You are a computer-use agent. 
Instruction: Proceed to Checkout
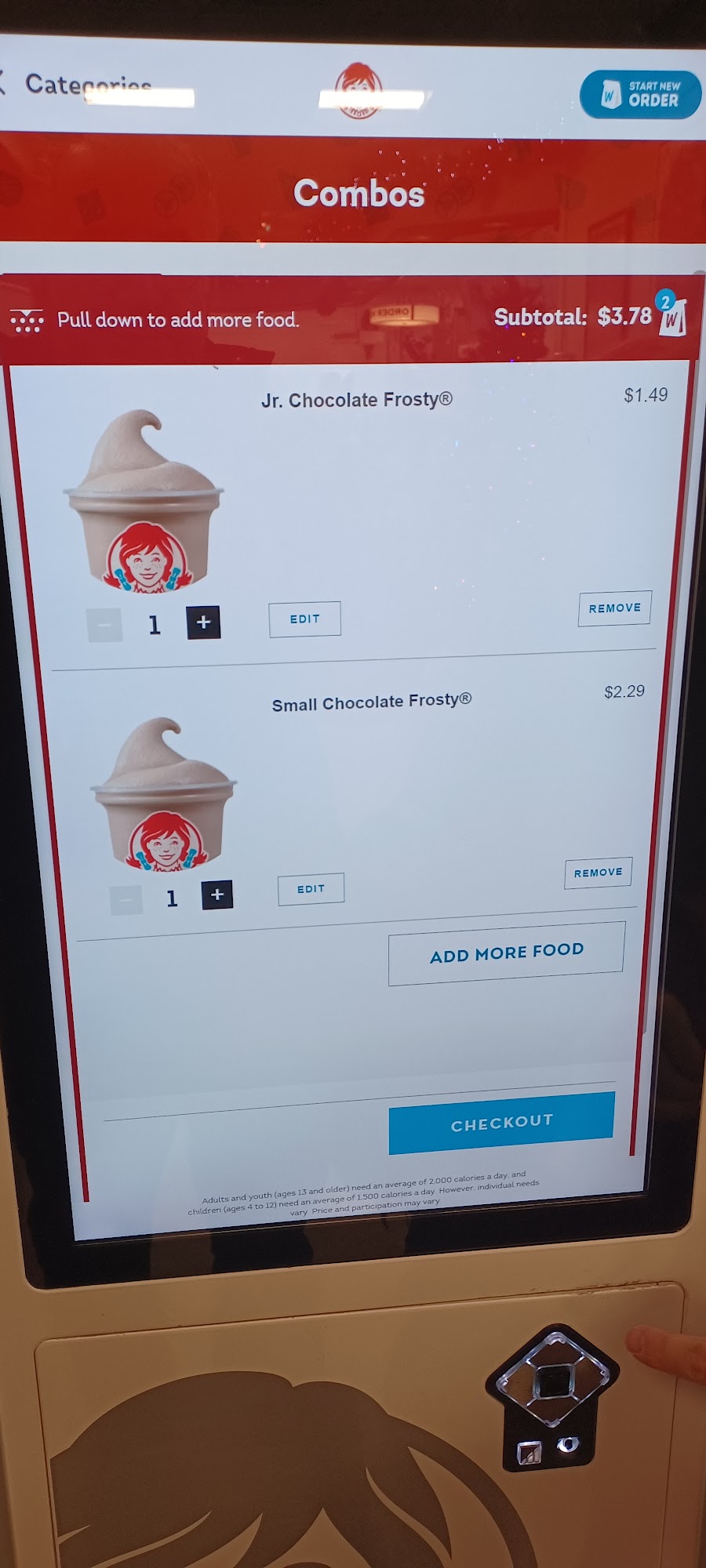pos(501,1123)
